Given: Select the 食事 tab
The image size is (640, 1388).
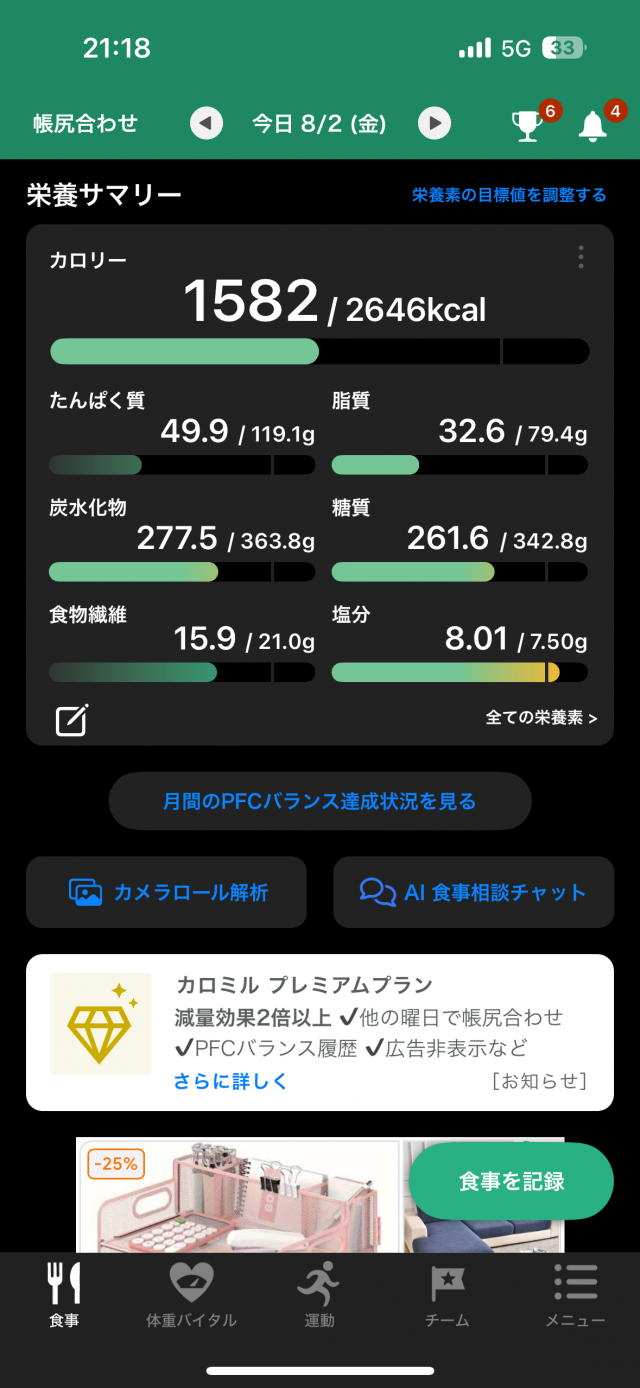Looking at the screenshot, I should pos(64,1295).
